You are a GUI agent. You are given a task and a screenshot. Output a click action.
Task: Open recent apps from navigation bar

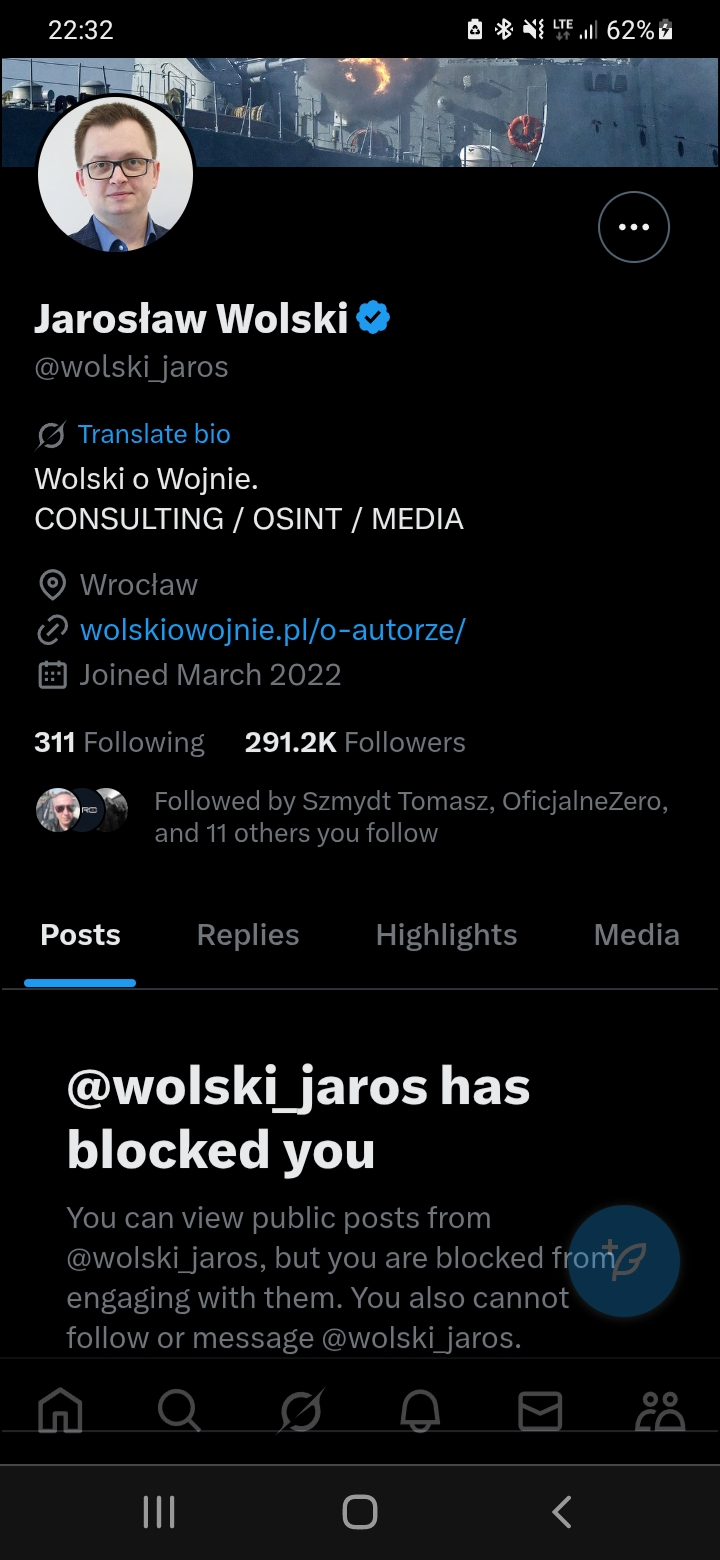[x=159, y=1512]
